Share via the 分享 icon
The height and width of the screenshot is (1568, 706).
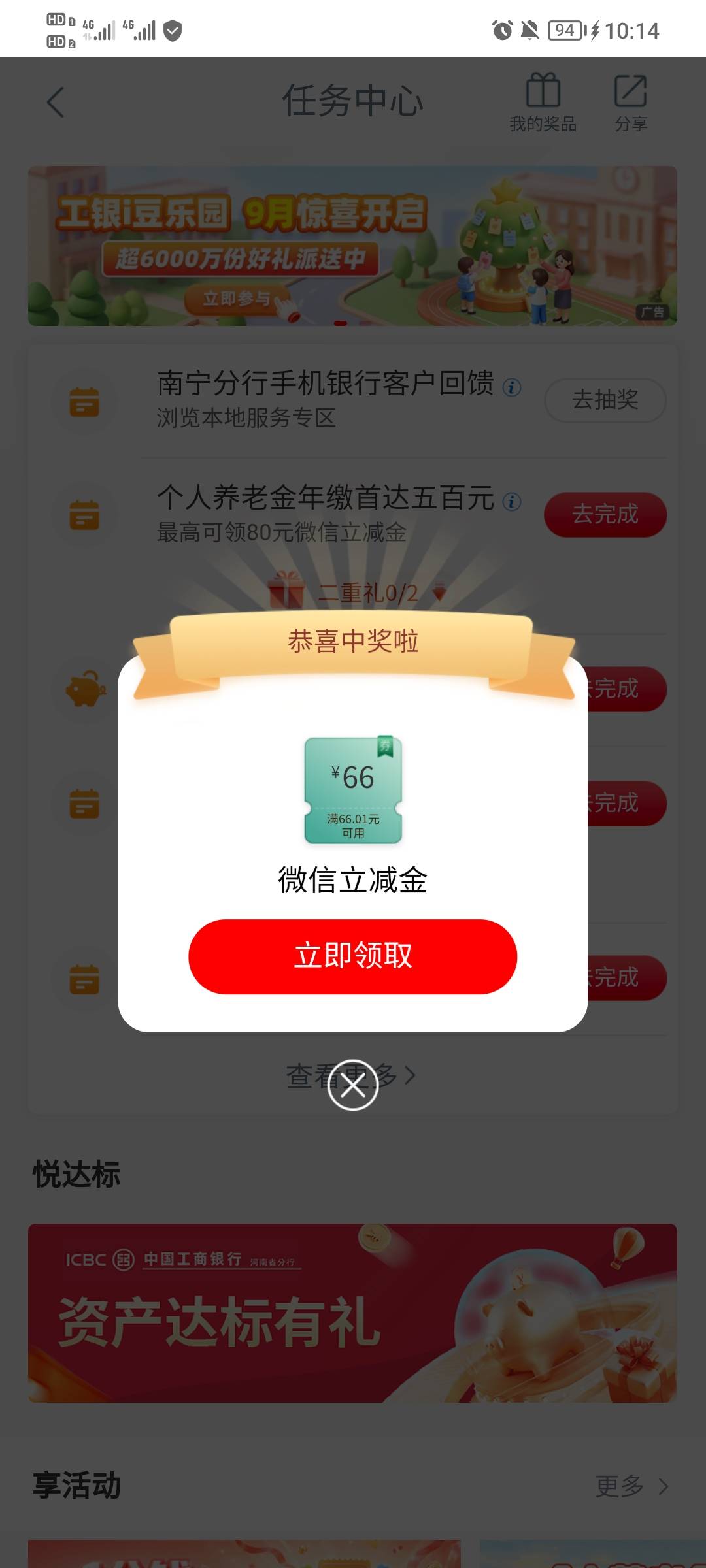631,103
